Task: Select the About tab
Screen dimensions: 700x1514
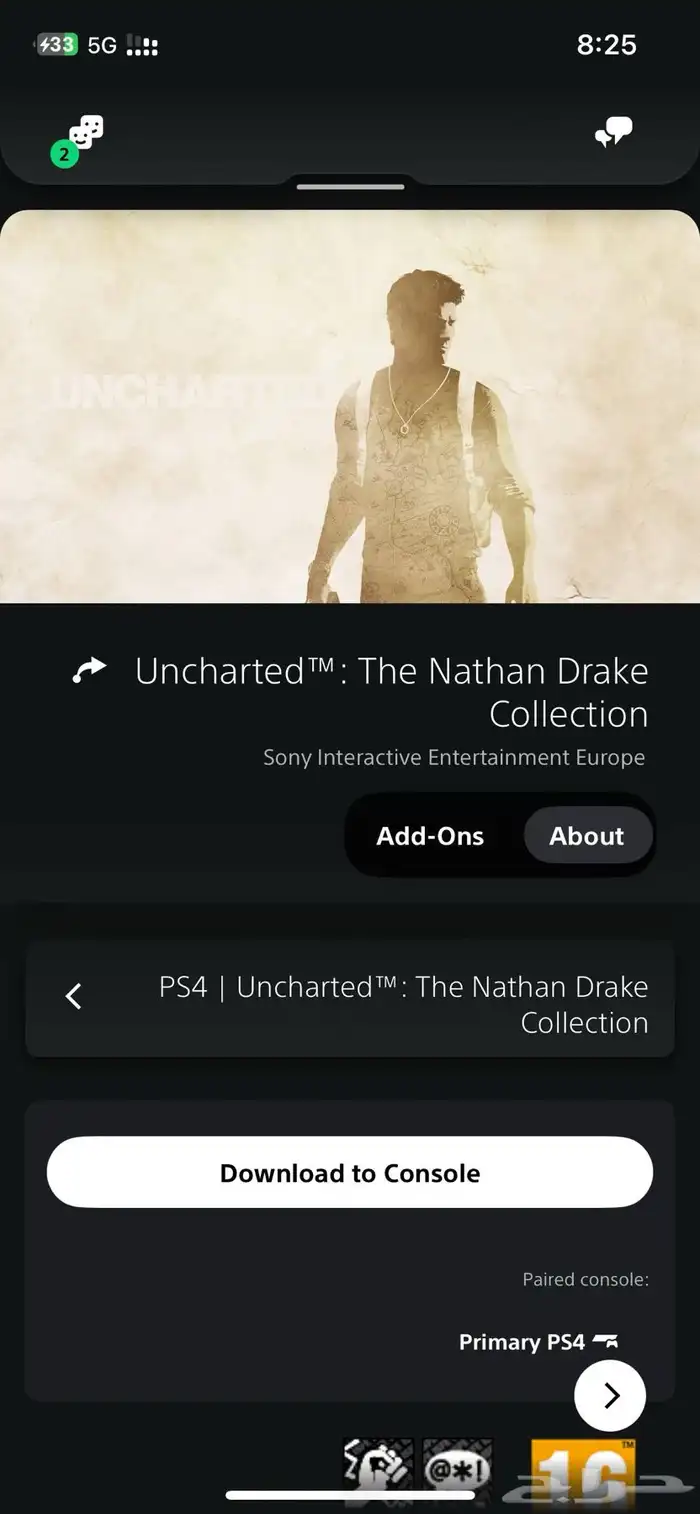Action: point(587,836)
